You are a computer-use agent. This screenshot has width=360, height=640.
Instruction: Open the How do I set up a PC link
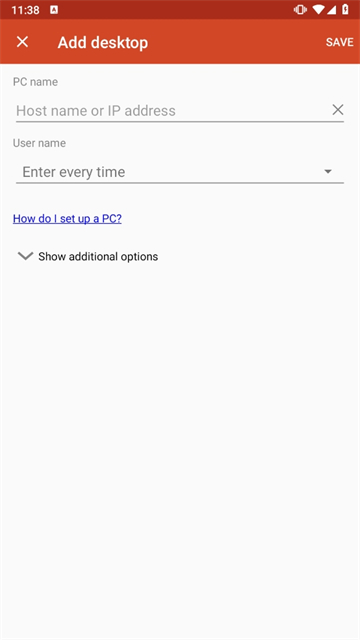tap(67, 219)
